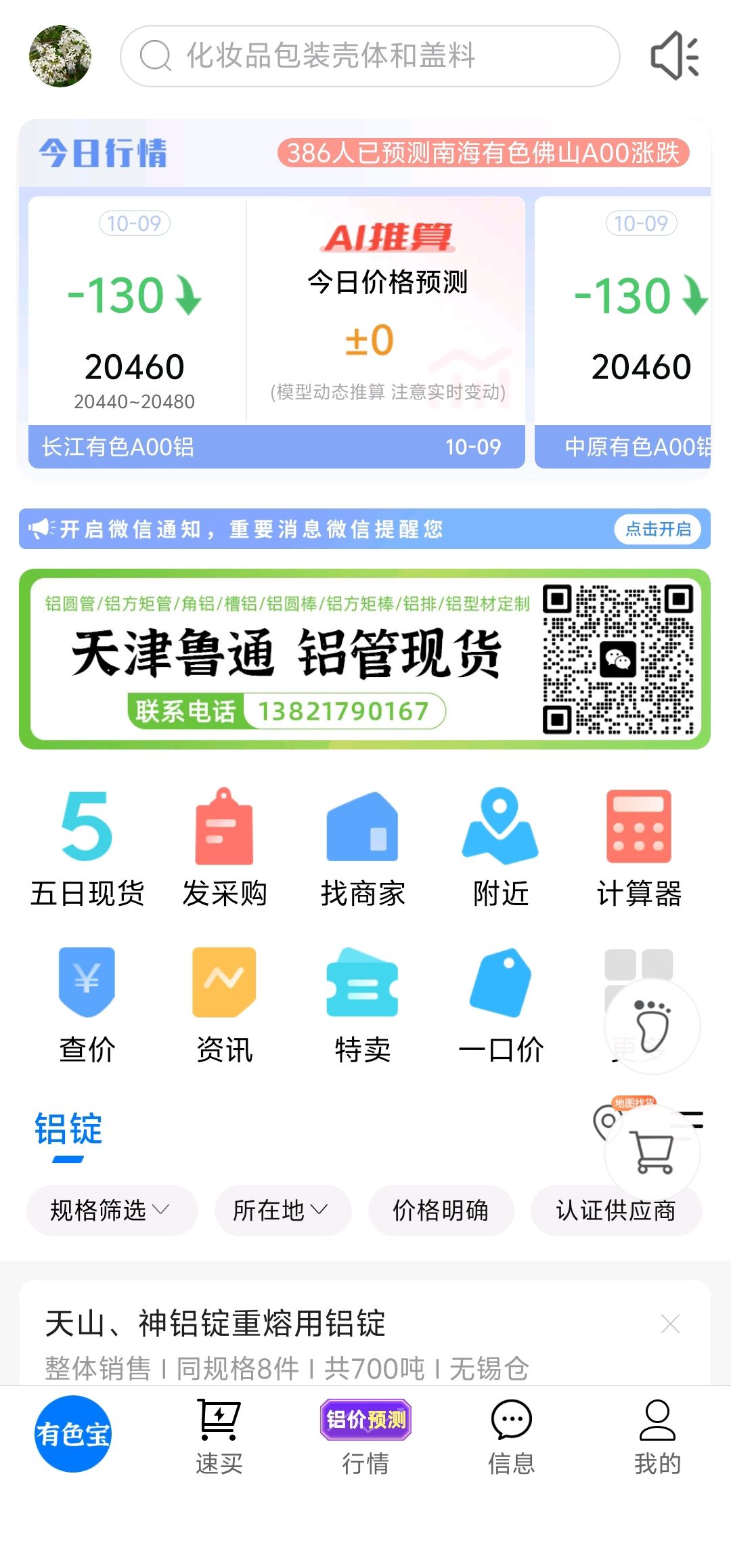
Task: Open the 一口价 fixed price section
Action: click(501, 1006)
